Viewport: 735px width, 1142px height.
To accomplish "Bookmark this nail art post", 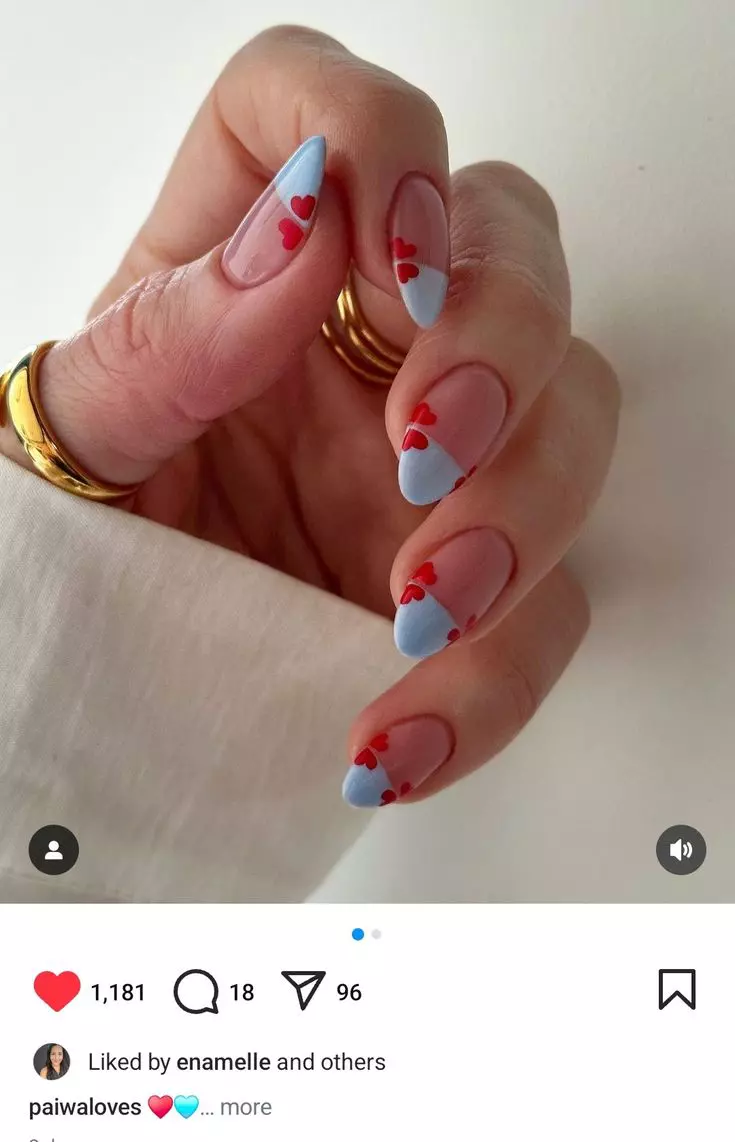I will coord(677,990).
